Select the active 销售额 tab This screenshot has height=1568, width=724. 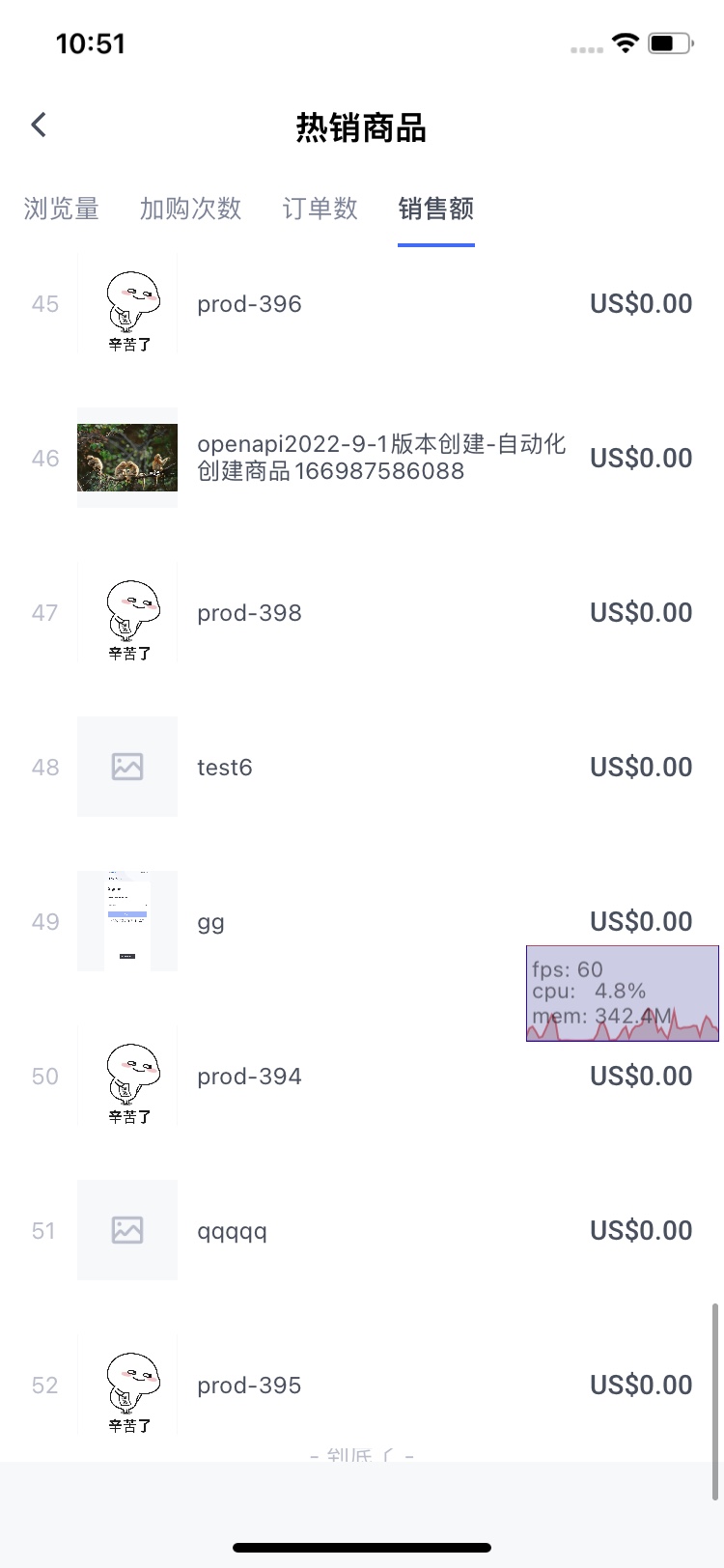[435, 209]
